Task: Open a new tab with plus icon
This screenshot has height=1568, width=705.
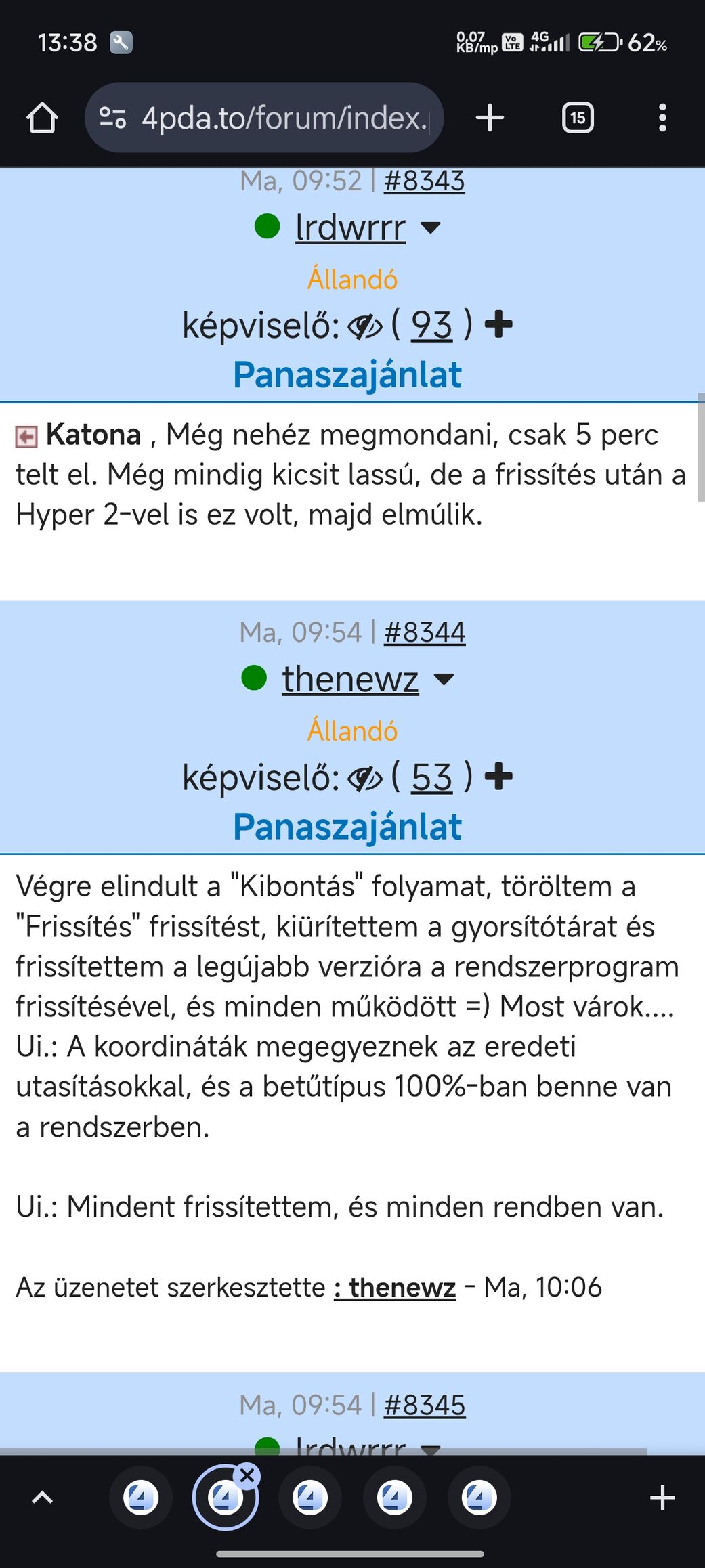Action: (x=490, y=118)
